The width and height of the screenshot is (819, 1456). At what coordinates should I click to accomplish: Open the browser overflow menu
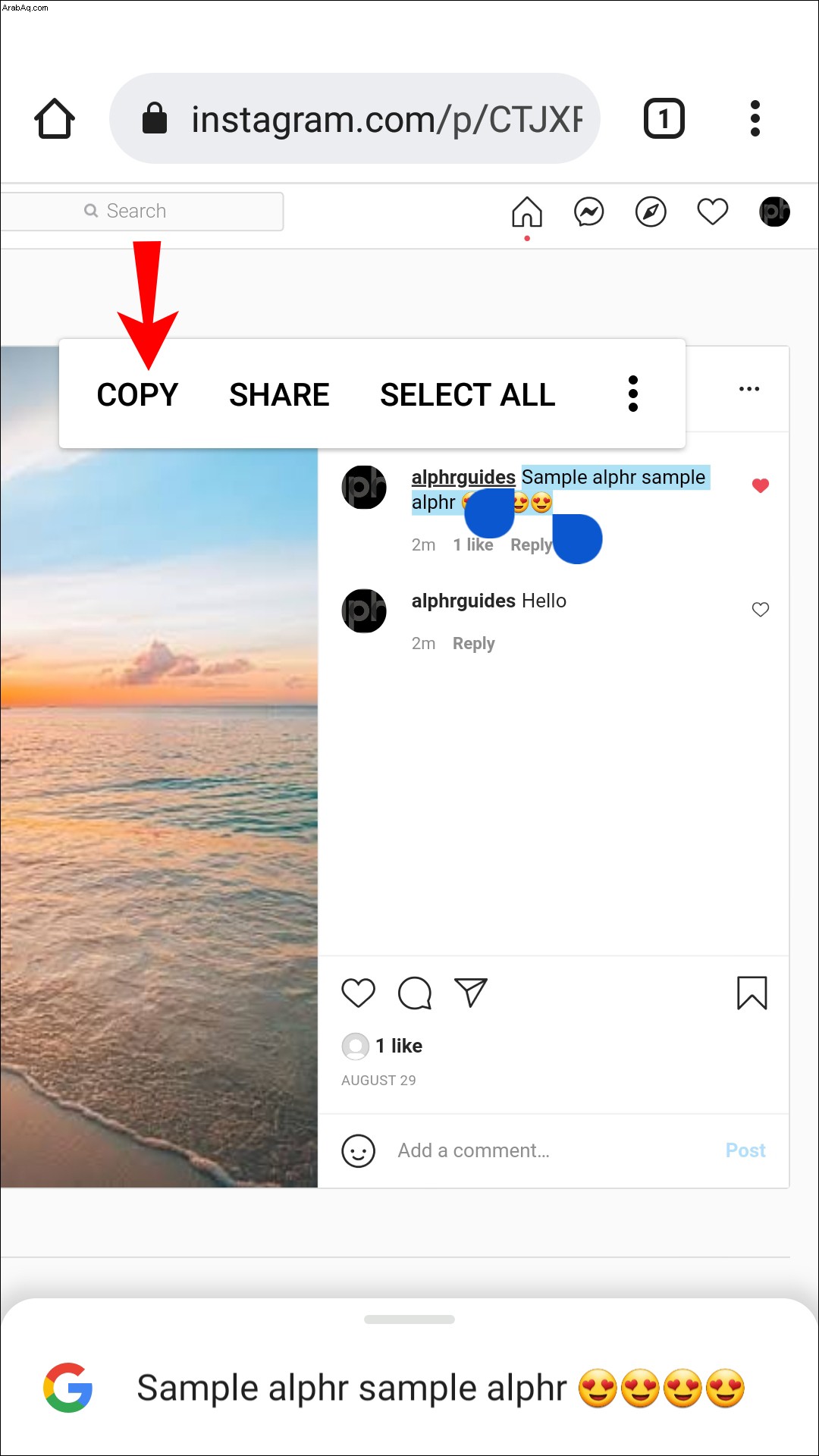point(755,118)
